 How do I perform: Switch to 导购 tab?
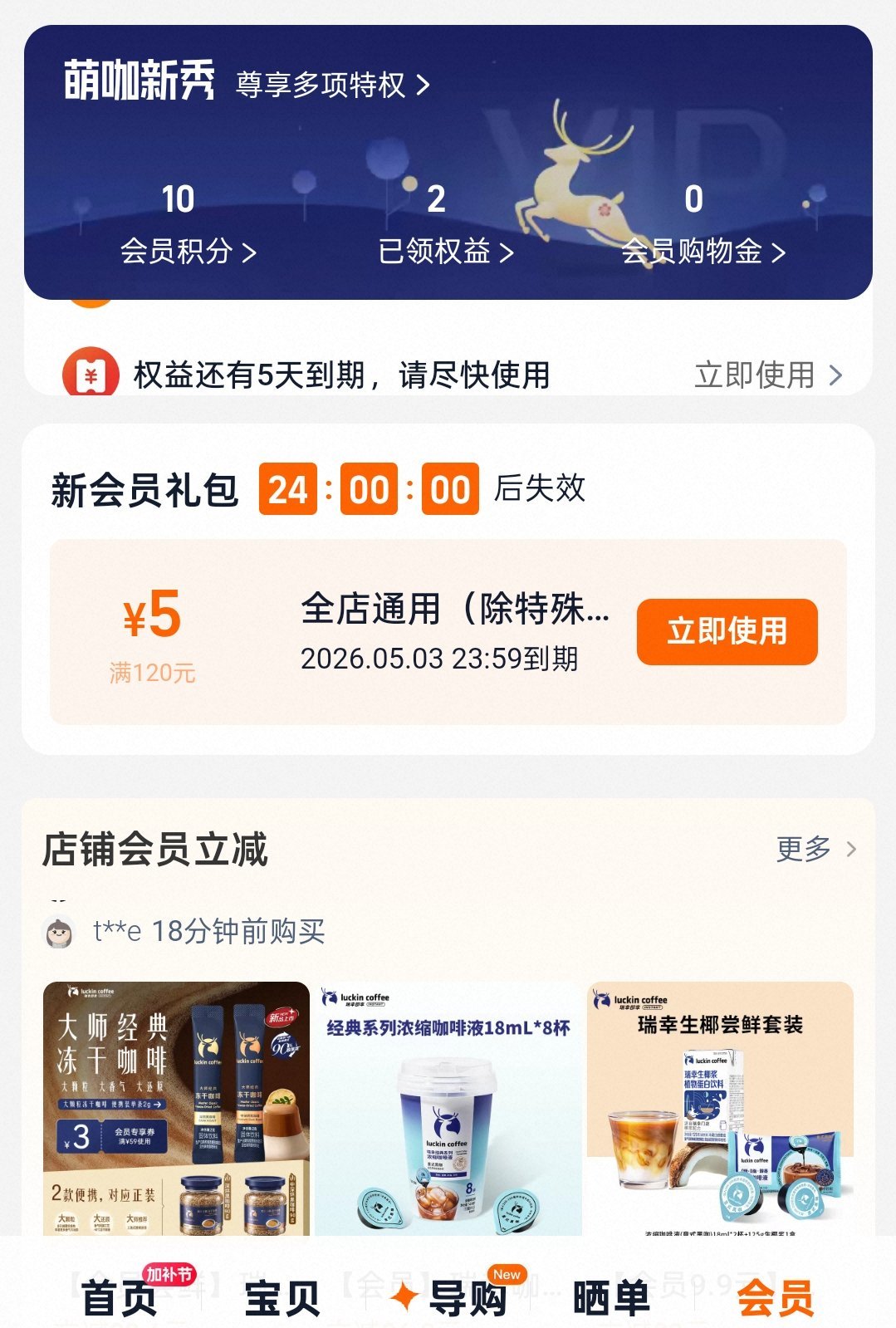[x=453, y=1297]
